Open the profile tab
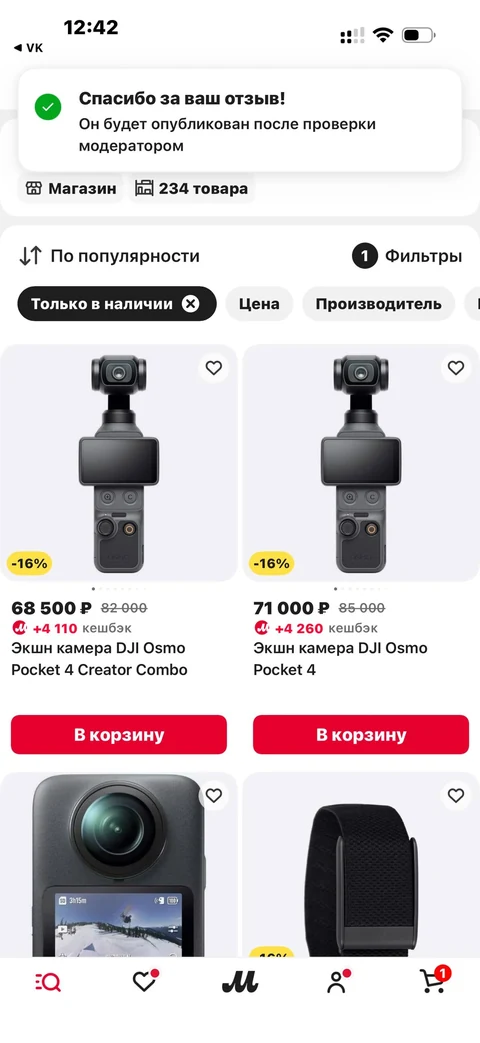 (337, 982)
